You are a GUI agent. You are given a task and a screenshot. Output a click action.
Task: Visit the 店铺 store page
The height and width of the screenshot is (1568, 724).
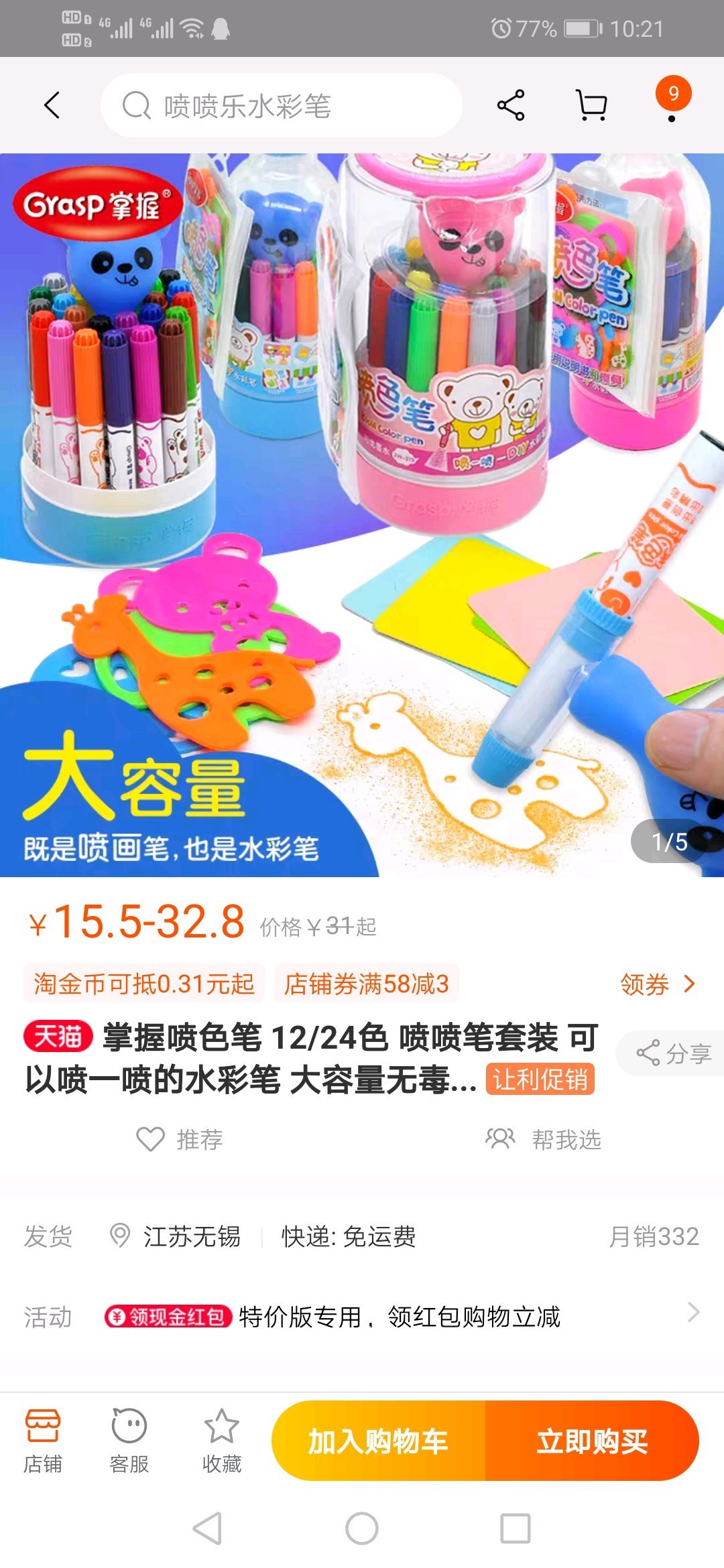point(43,1441)
